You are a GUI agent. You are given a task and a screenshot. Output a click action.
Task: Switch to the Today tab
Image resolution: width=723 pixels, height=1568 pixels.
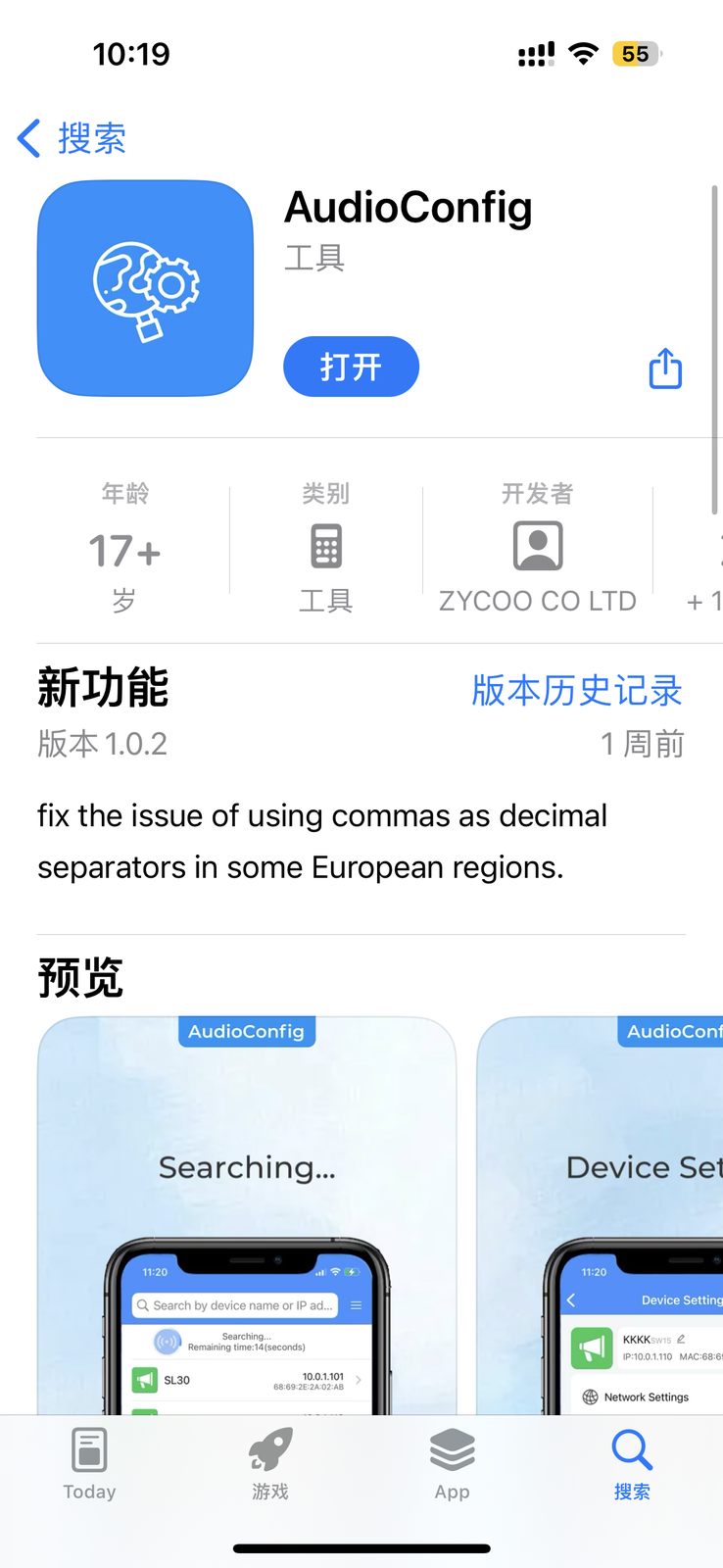tap(89, 1465)
